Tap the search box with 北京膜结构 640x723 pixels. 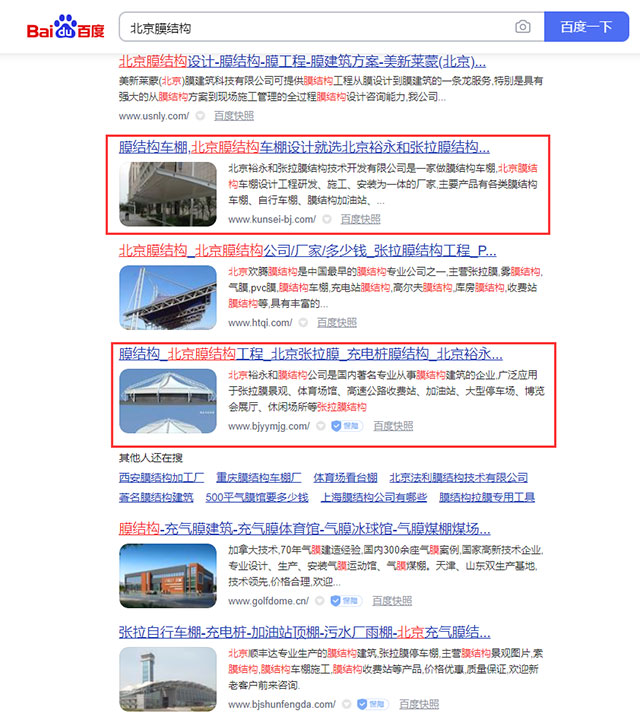[310, 27]
